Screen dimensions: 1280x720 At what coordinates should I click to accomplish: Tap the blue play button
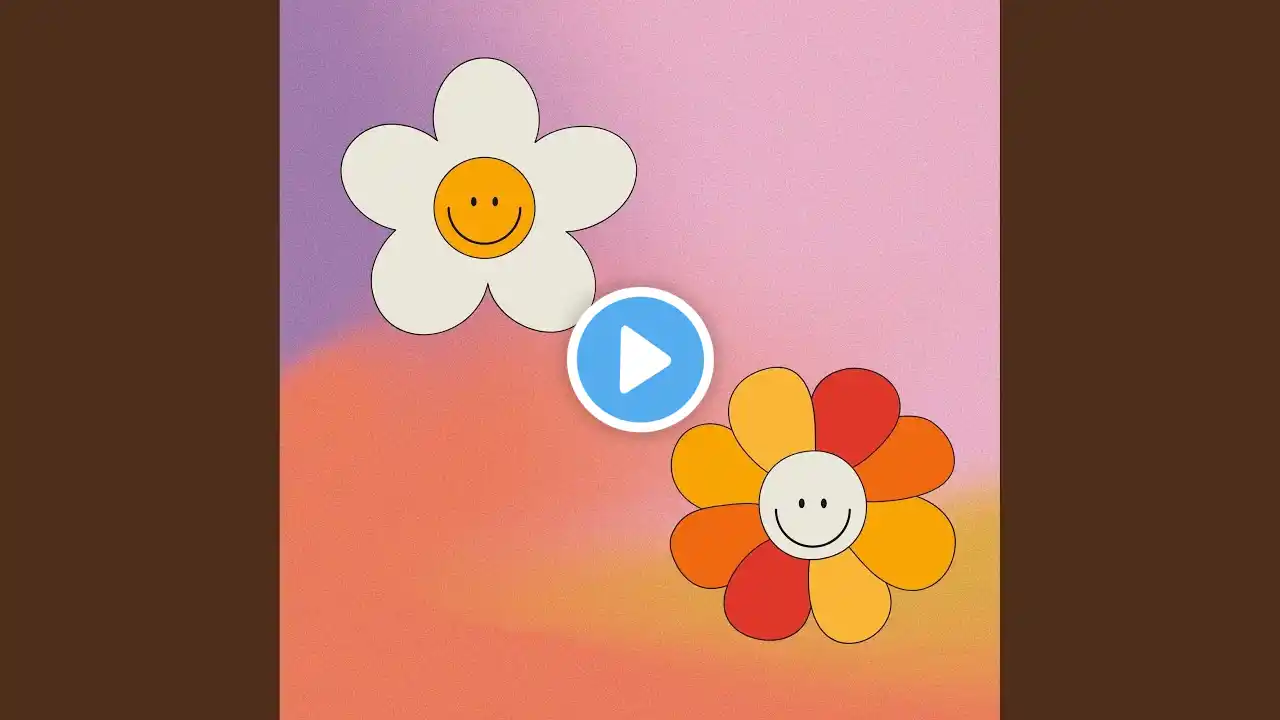pyautogui.click(x=640, y=359)
